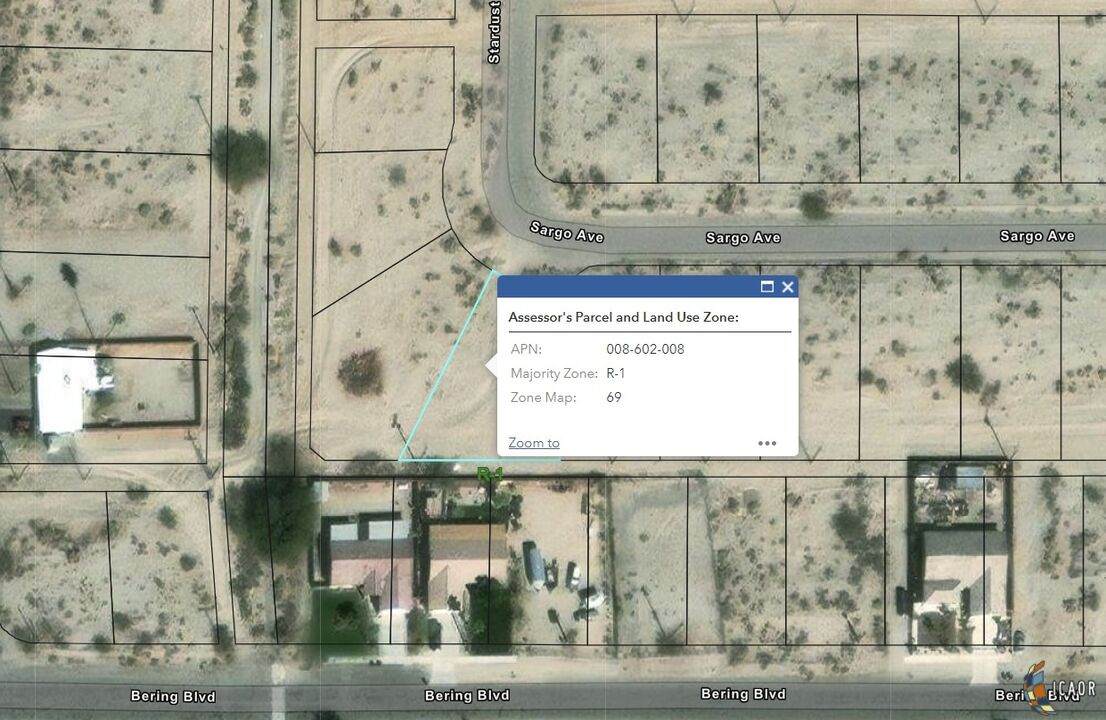This screenshot has width=1106, height=720.
Task: Maximize the parcel info popup
Action: tap(767, 287)
